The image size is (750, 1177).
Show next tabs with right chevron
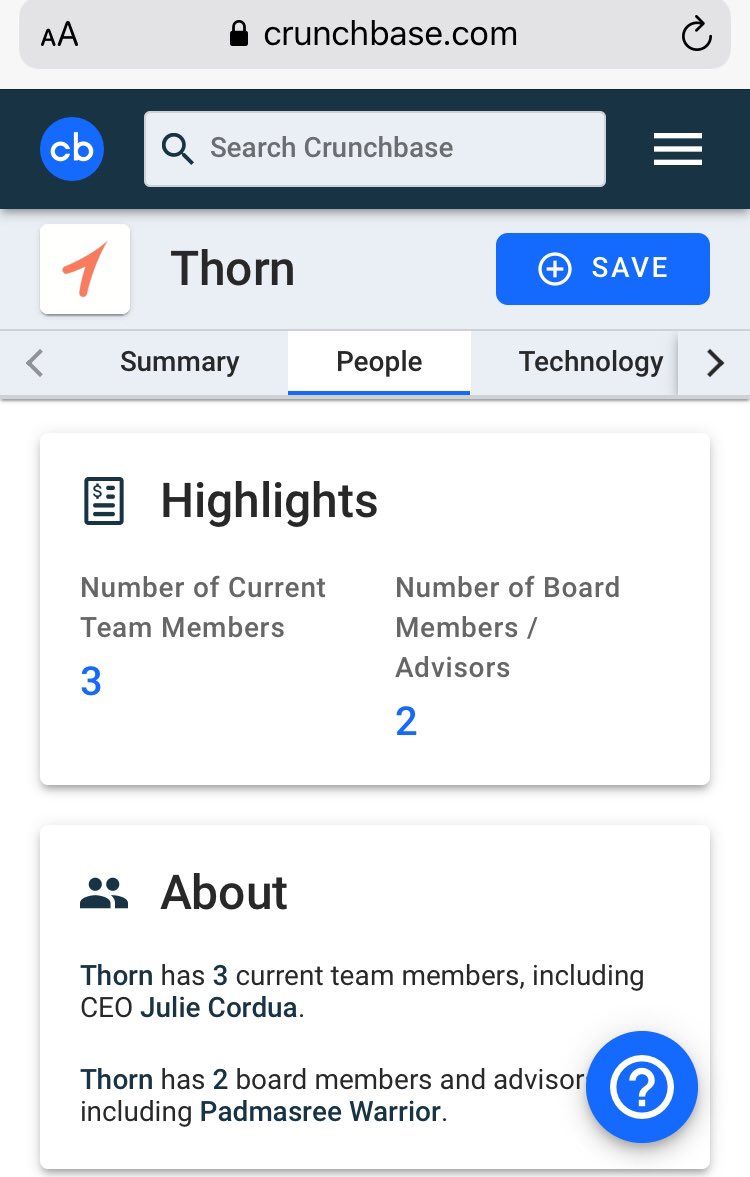click(714, 363)
